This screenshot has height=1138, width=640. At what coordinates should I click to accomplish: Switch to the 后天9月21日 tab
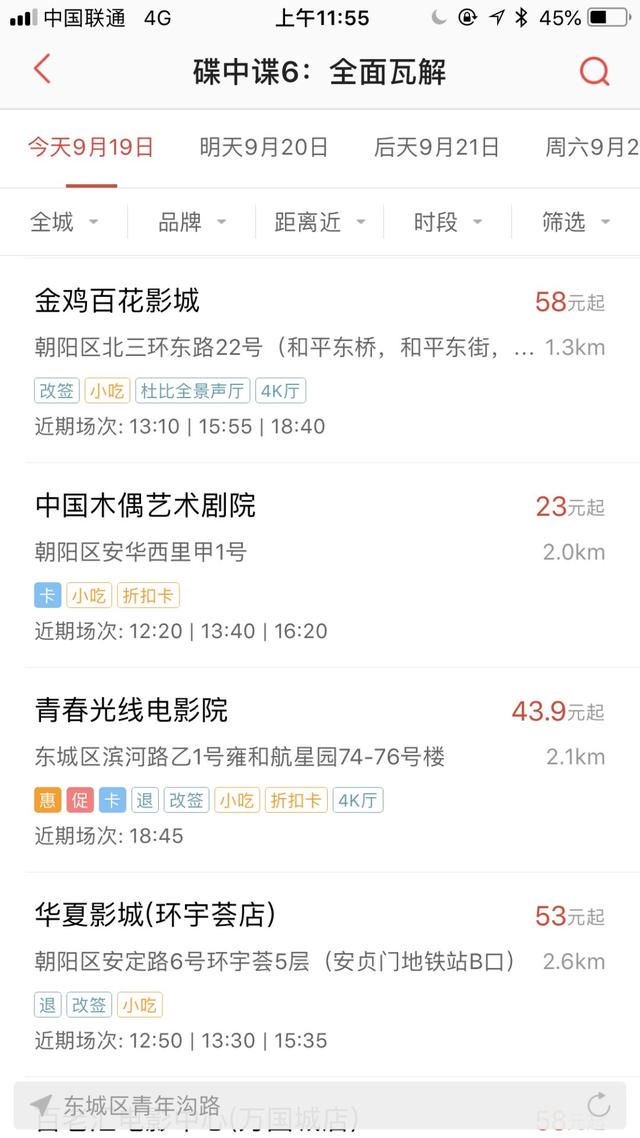[x=436, y=147]
